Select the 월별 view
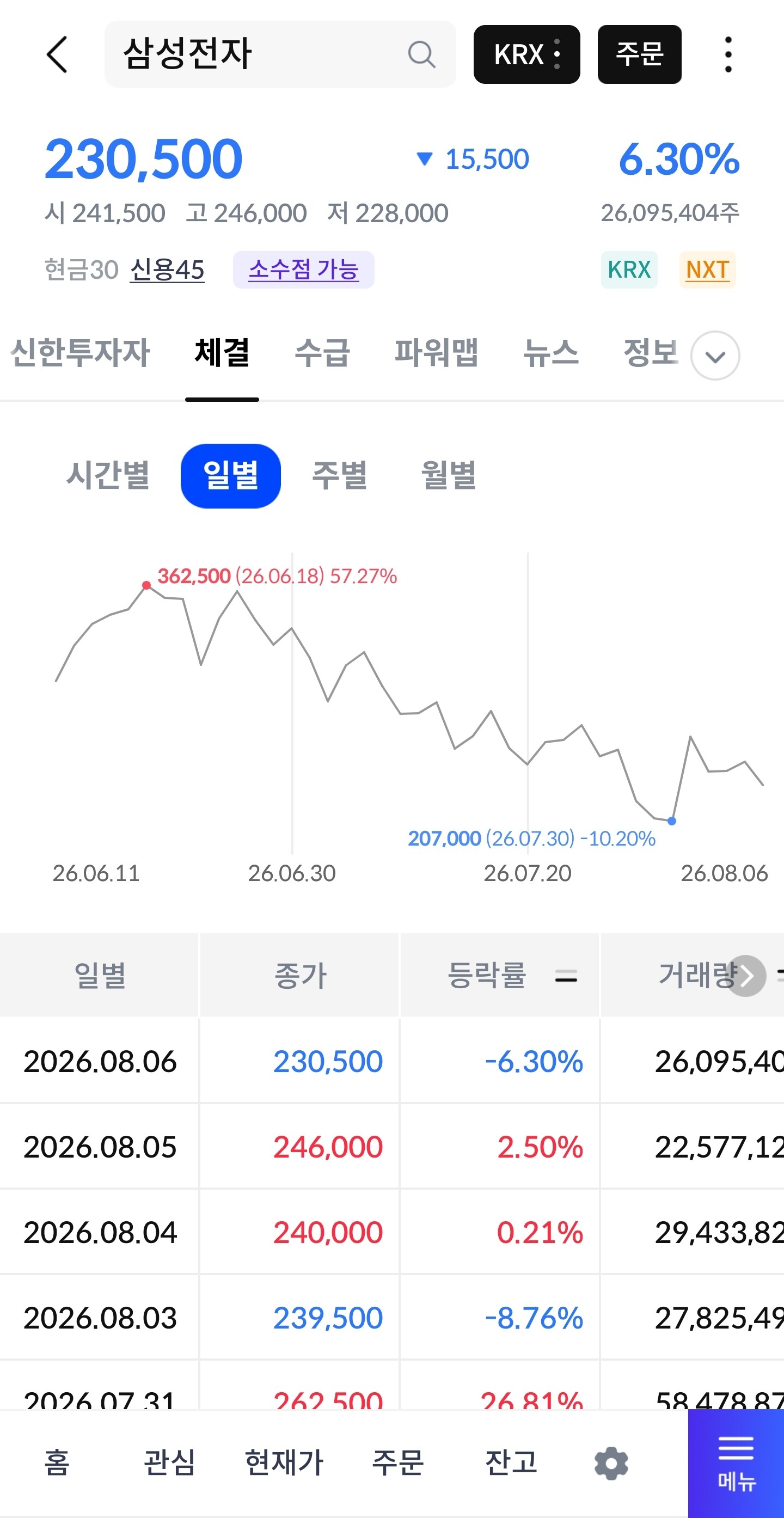This screenshot has width=784, height=1518. coord(449,475)
